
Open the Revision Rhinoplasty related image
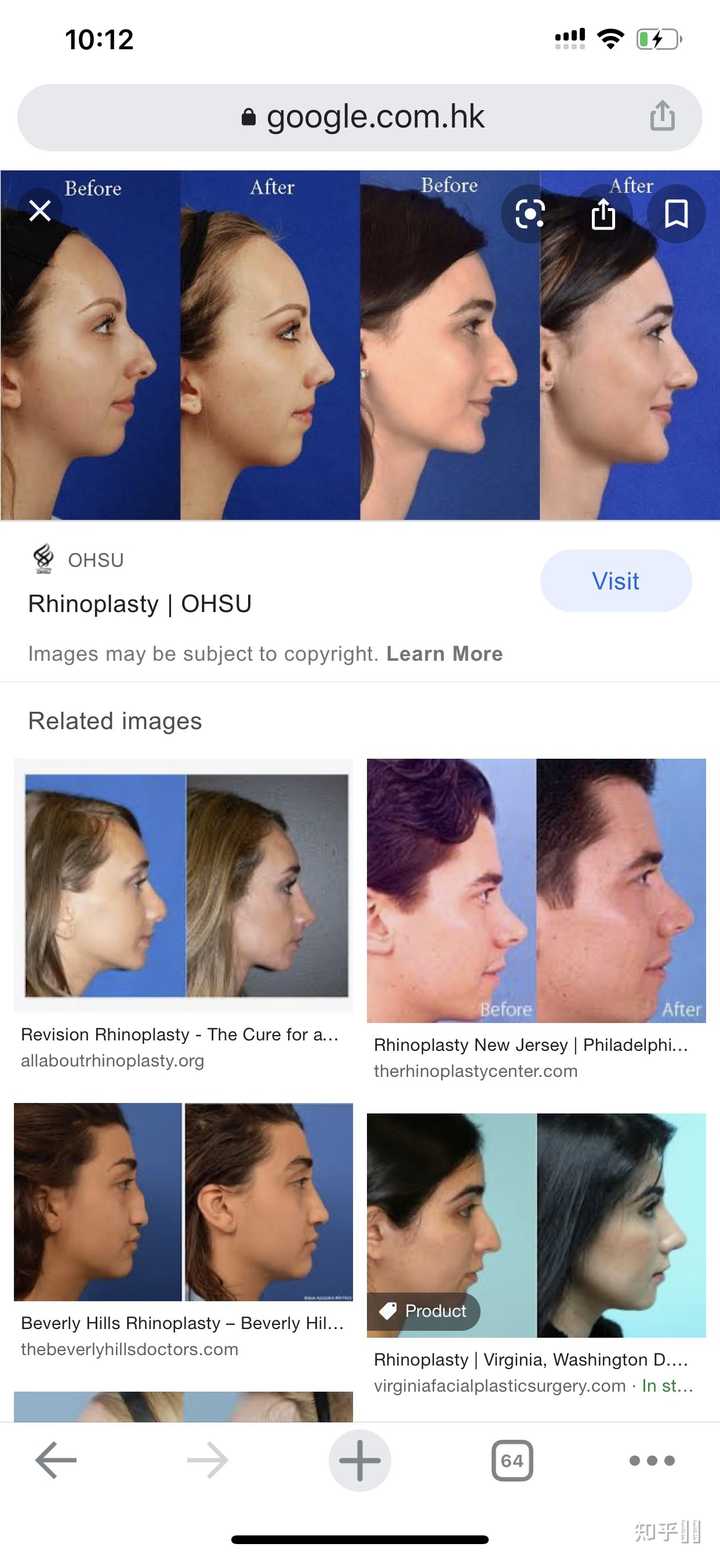184,885
